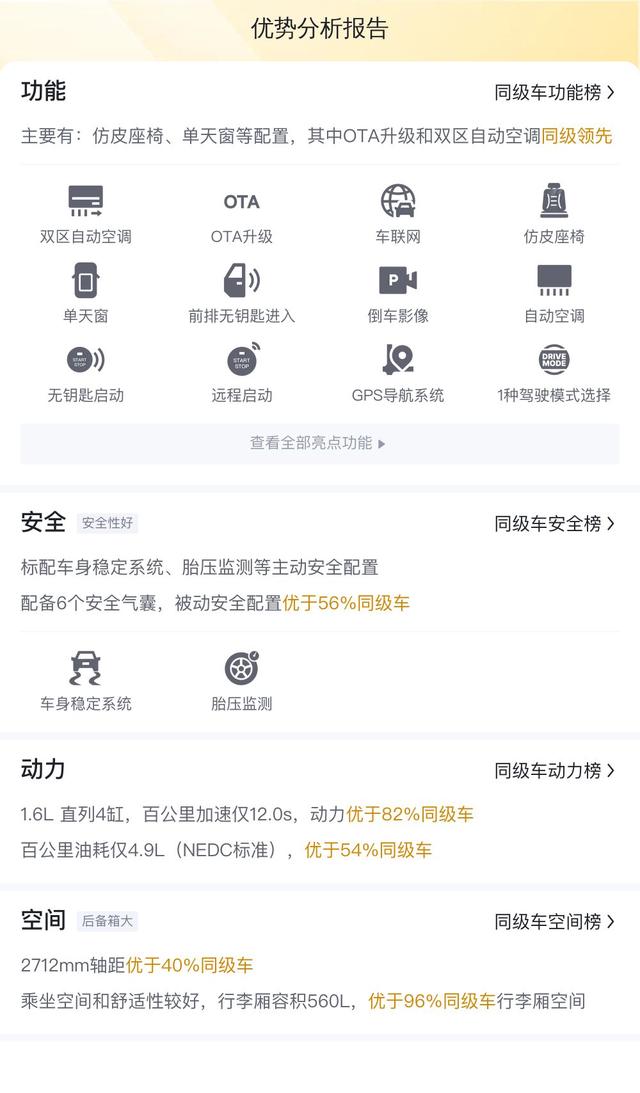The height and width of the screenshot is (1093, 640).
Task: View the 同级车动力榜 ranking
Action: [555, 770]
